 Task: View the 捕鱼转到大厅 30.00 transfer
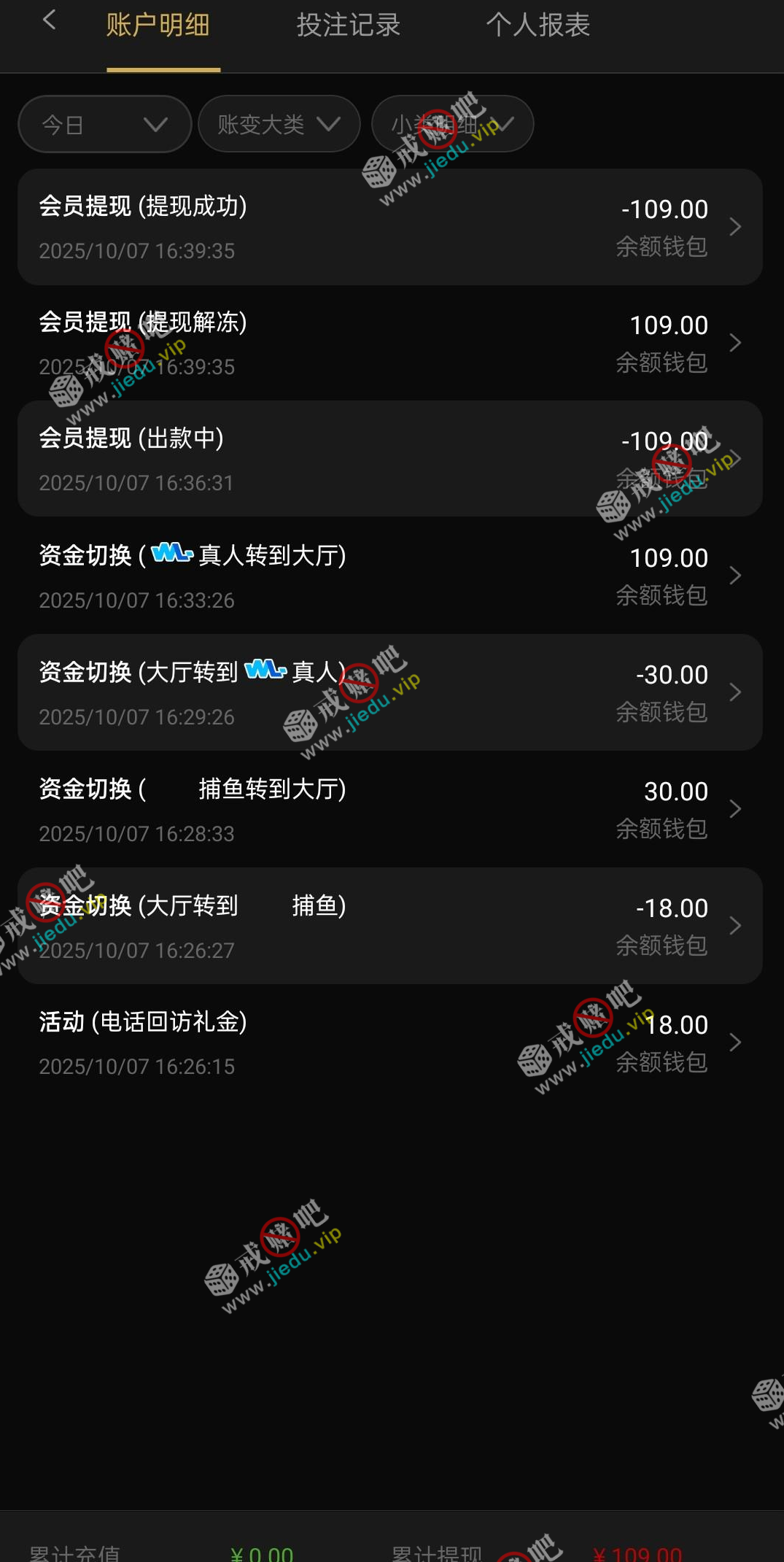tap(390, 809)
